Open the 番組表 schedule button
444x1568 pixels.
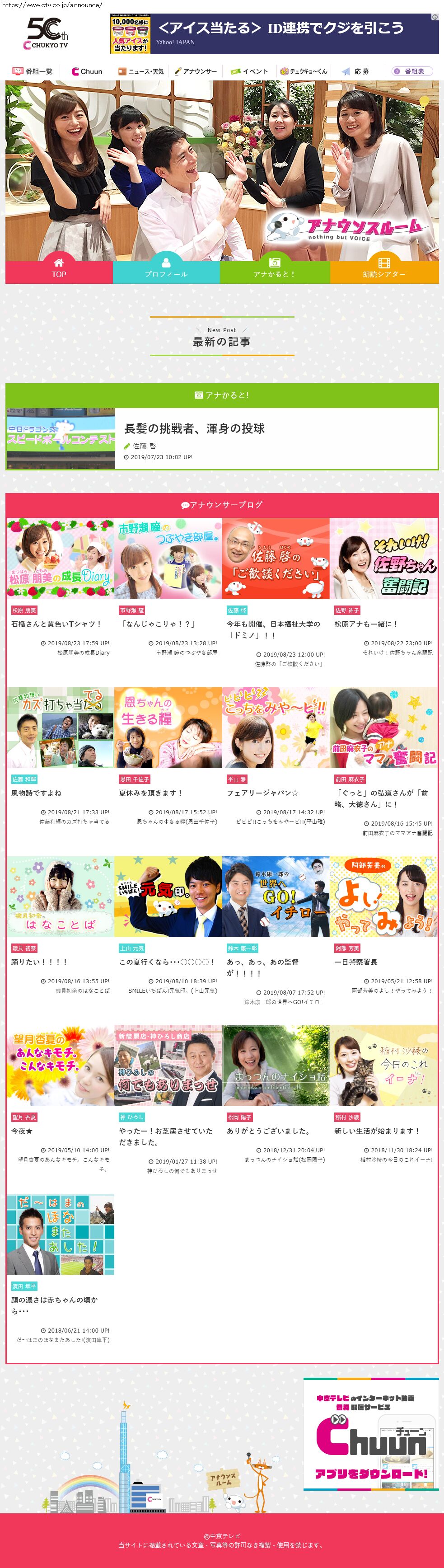pyautogui.click(x=412, y=71)
